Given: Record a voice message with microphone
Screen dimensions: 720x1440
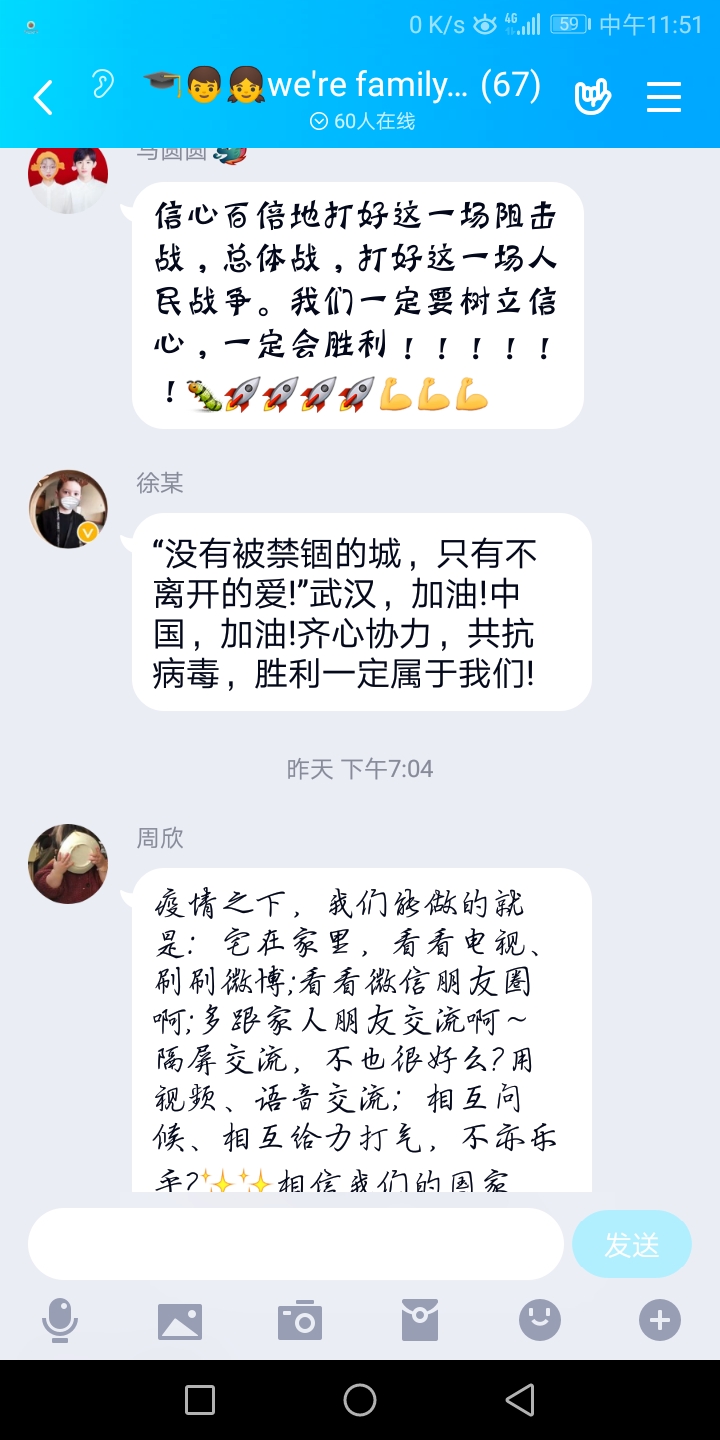Looking at the screenshot, I should 60,1321.
